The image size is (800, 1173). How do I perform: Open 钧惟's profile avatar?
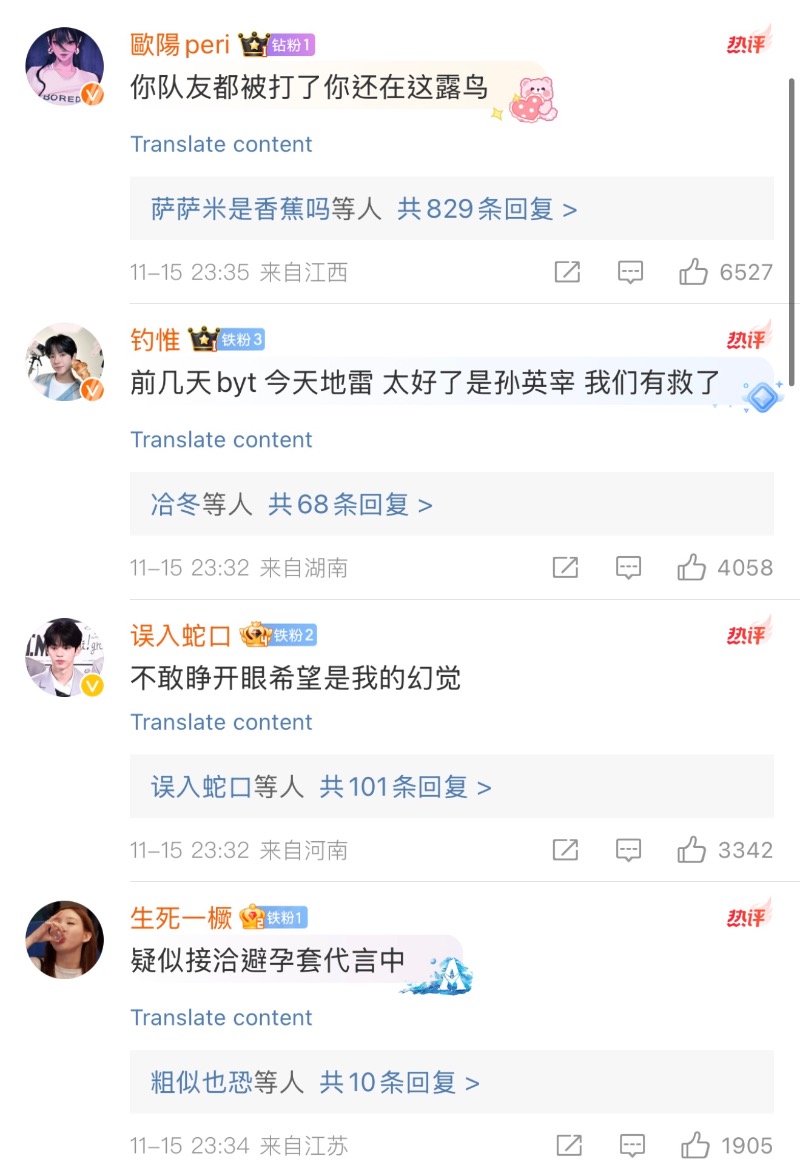[x=64, y=362]
